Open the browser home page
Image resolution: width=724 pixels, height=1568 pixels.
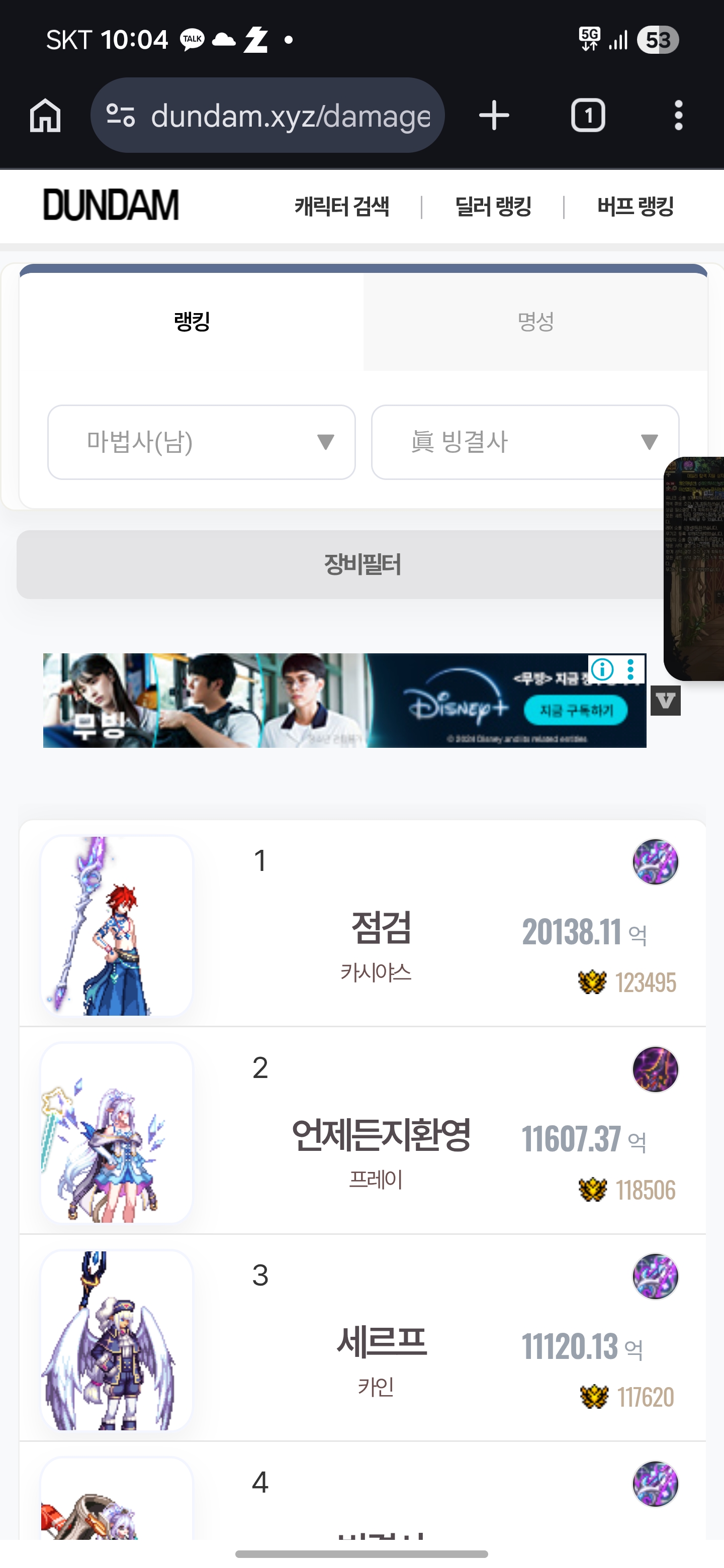pos(46,115)
